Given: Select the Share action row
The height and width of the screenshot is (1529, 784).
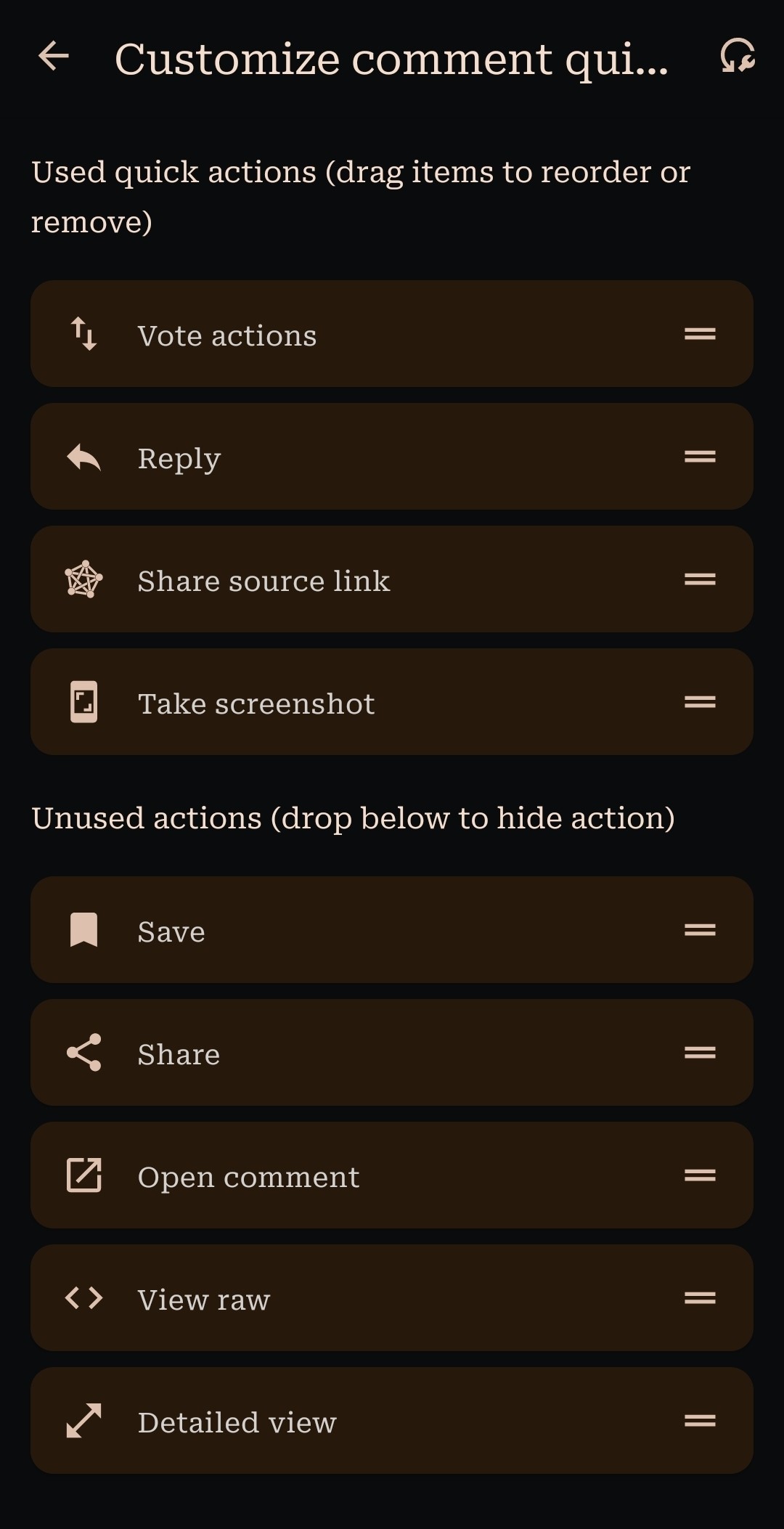Looking at the screenshot, I should (392, 1053).
